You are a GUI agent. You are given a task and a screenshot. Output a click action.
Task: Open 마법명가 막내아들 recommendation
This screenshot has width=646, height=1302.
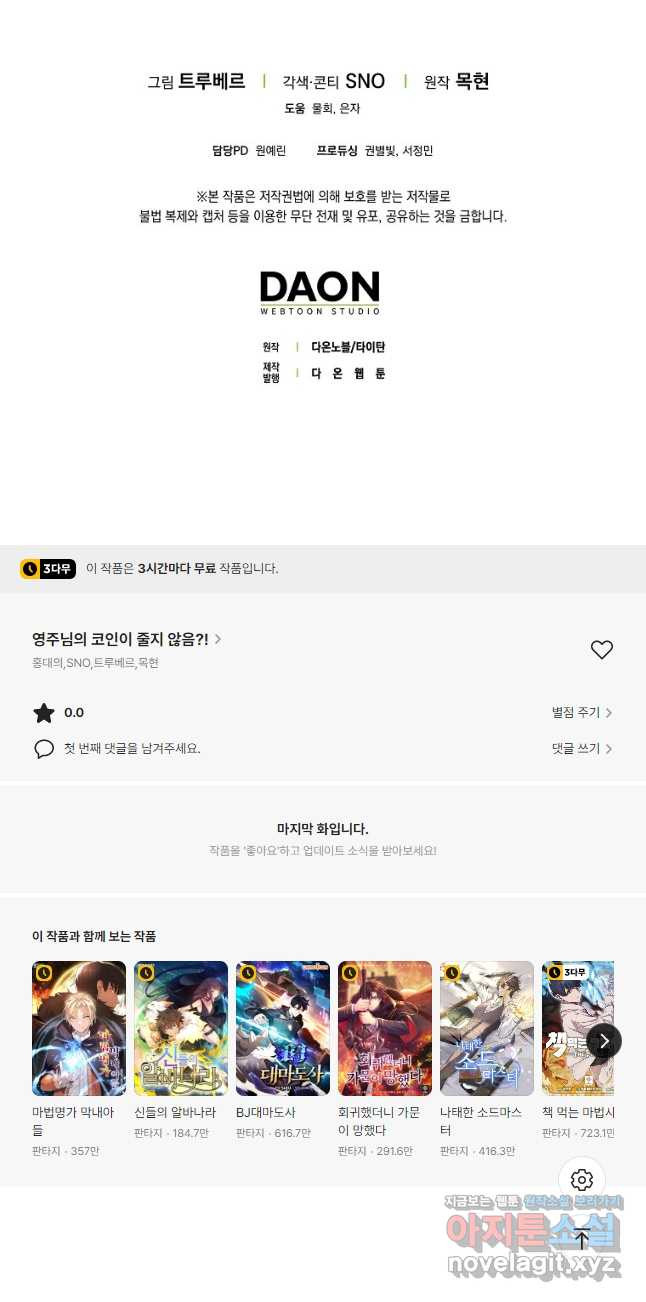[x=79, y=1029]
